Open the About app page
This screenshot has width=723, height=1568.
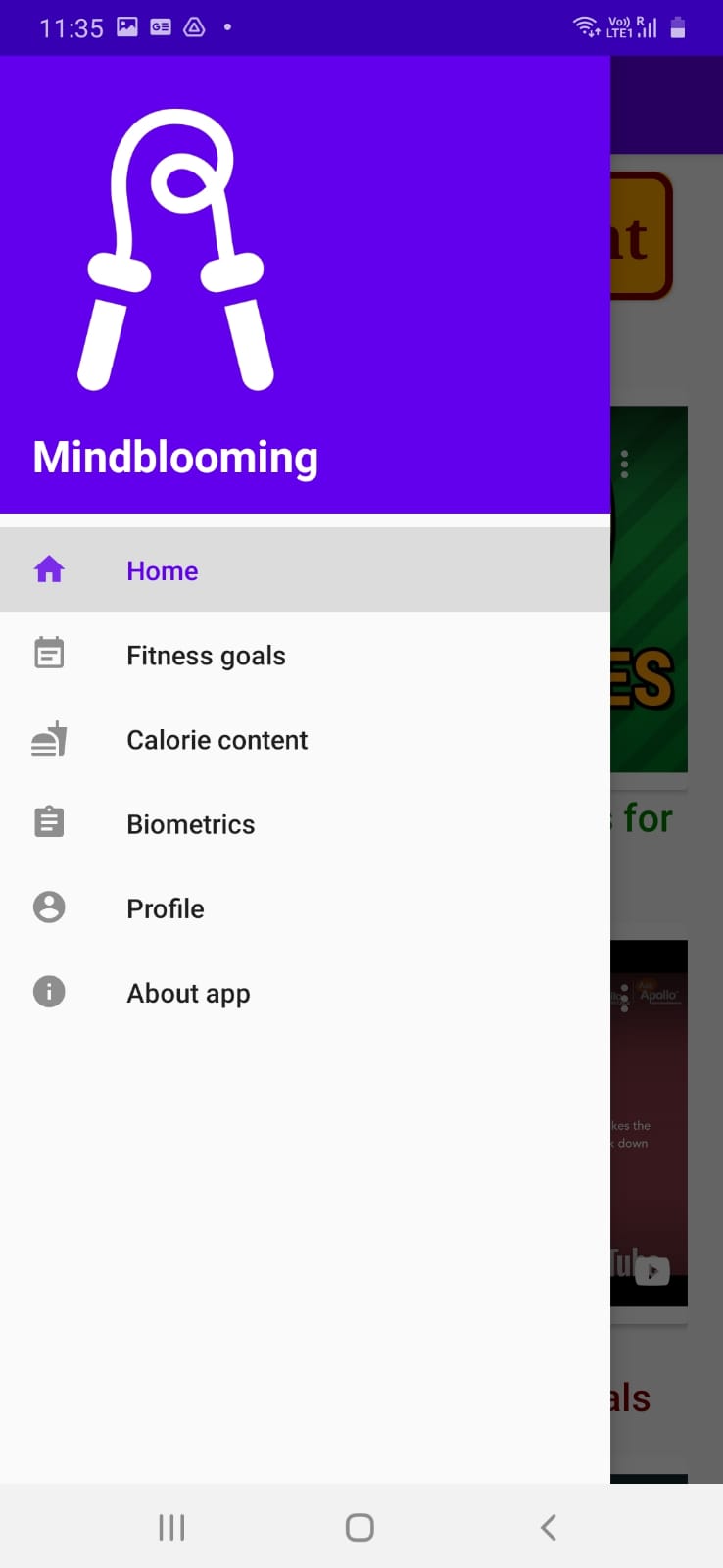[x=188, y=993]
